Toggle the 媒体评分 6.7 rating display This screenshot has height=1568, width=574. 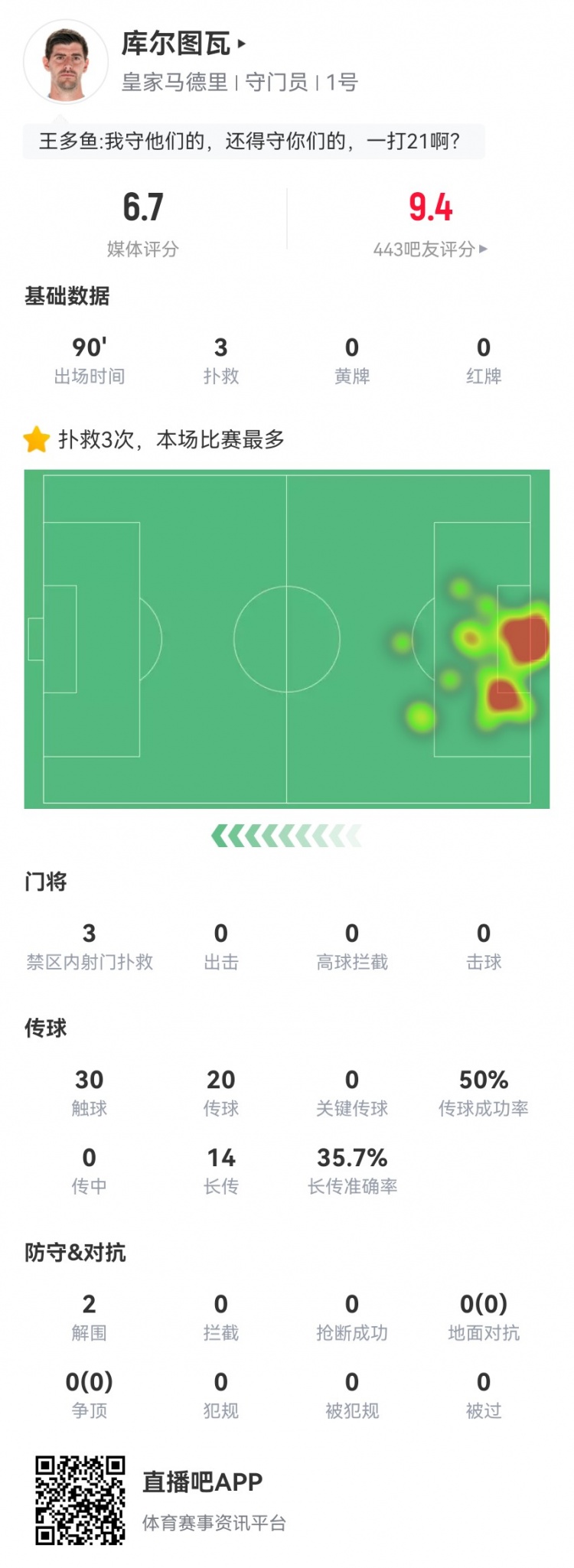tap(142, 220)
